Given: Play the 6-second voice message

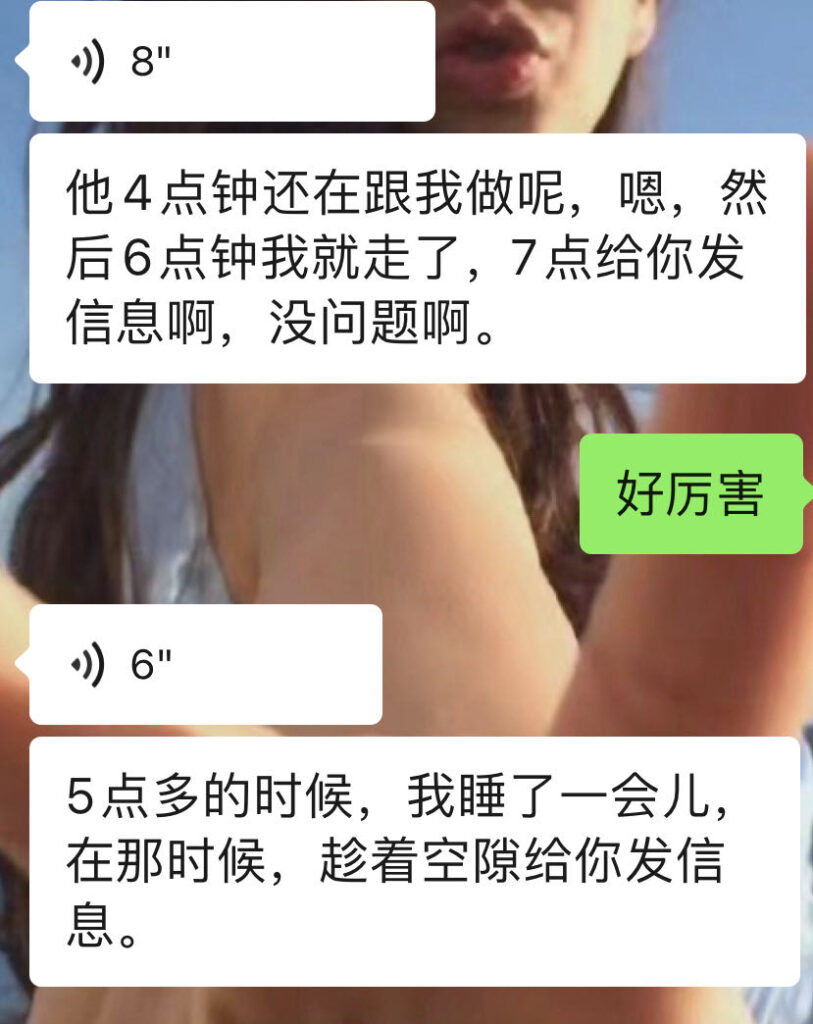Looking at the screenshot, I should click(x=206, y=664).
